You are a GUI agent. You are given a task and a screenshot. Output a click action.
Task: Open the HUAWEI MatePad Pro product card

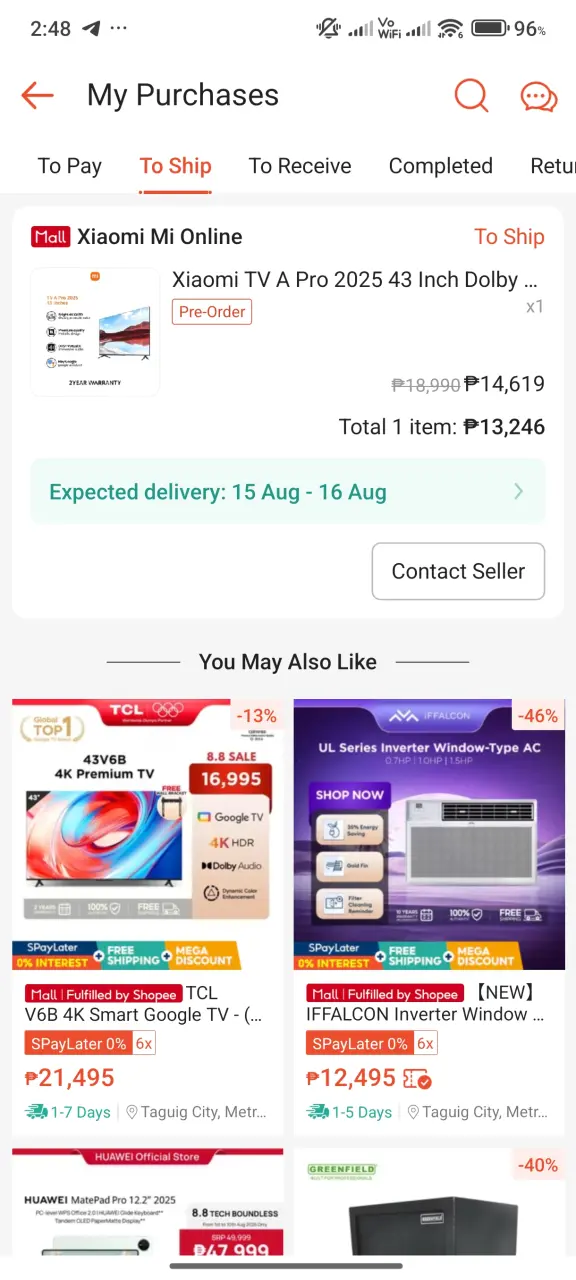click(147, 1202)
